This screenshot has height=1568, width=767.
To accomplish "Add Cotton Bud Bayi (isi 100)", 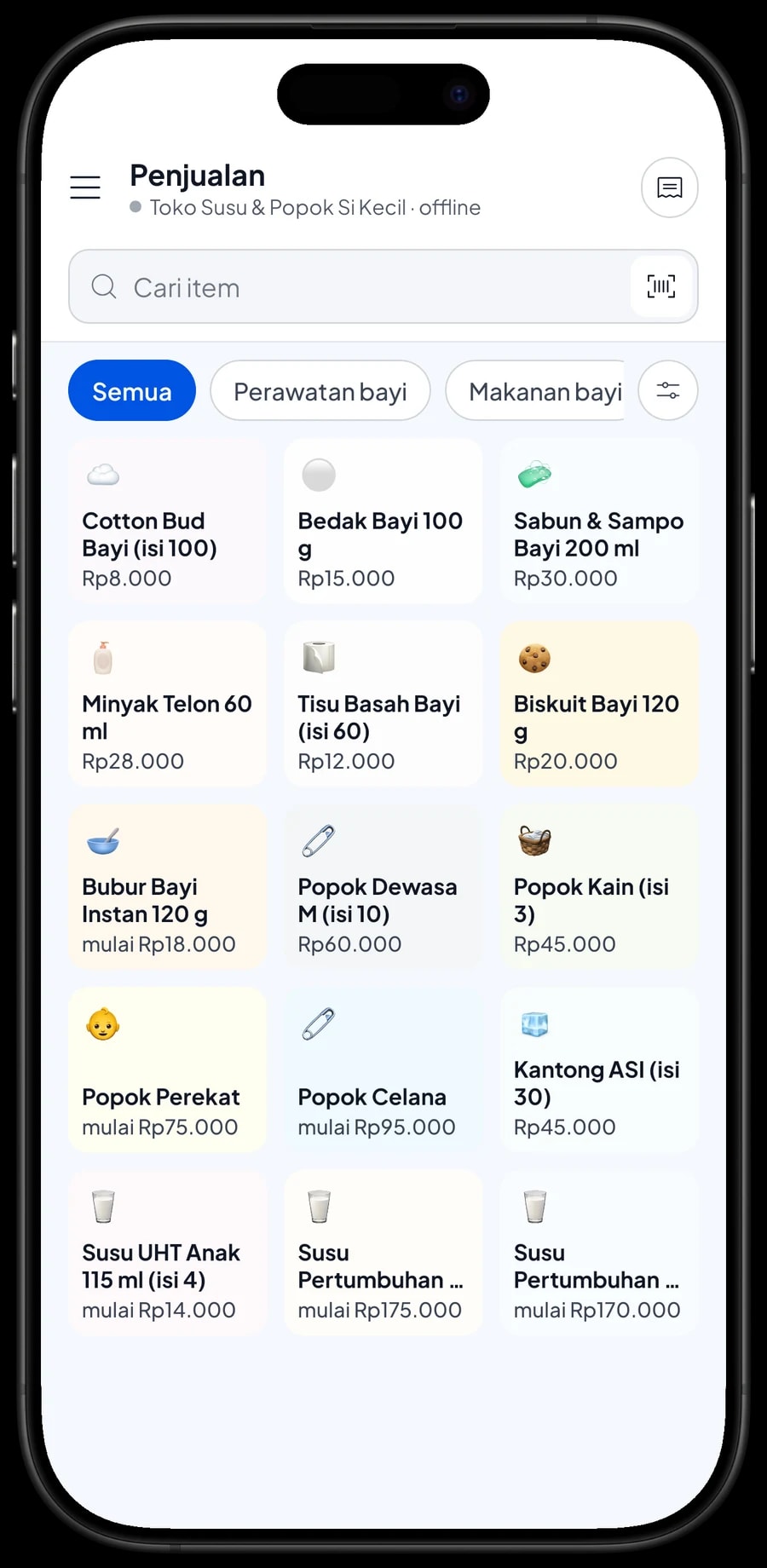I will 167,521.
